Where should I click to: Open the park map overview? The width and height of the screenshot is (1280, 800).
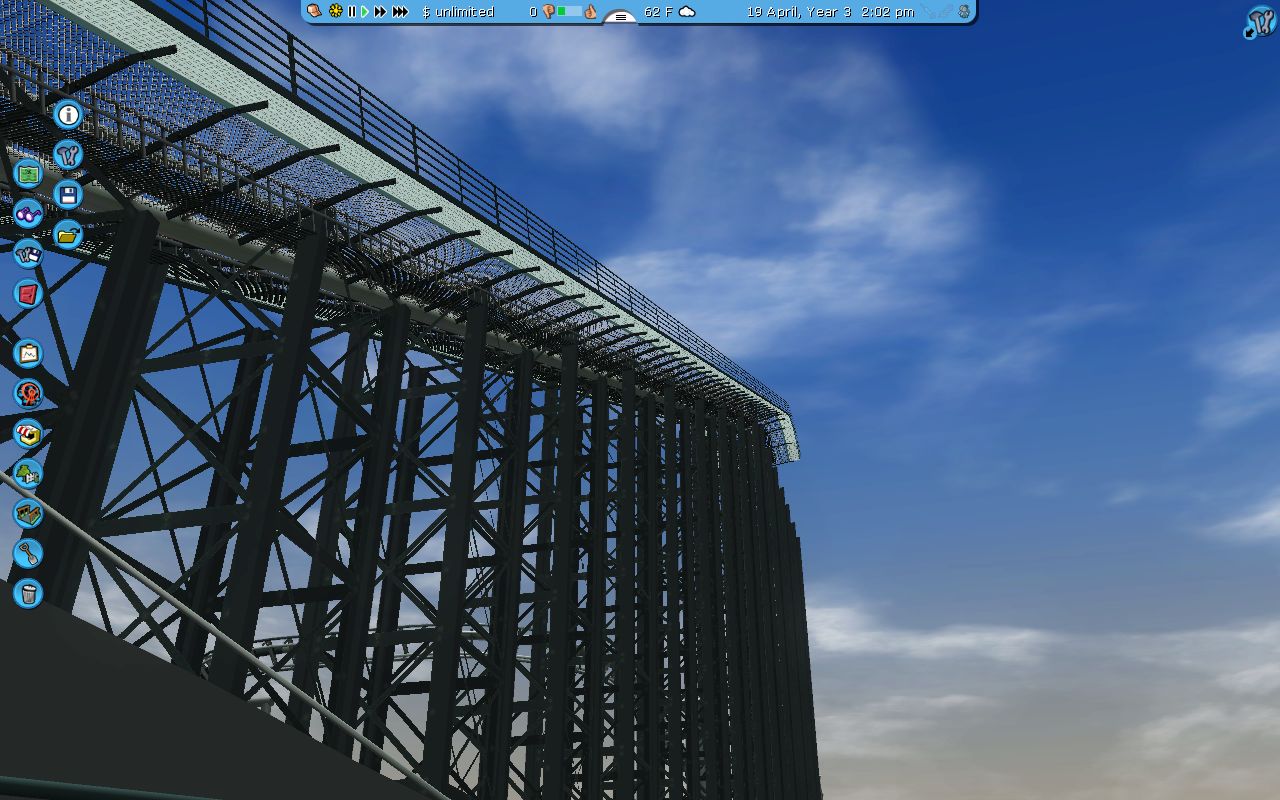(x=28, y=173)
